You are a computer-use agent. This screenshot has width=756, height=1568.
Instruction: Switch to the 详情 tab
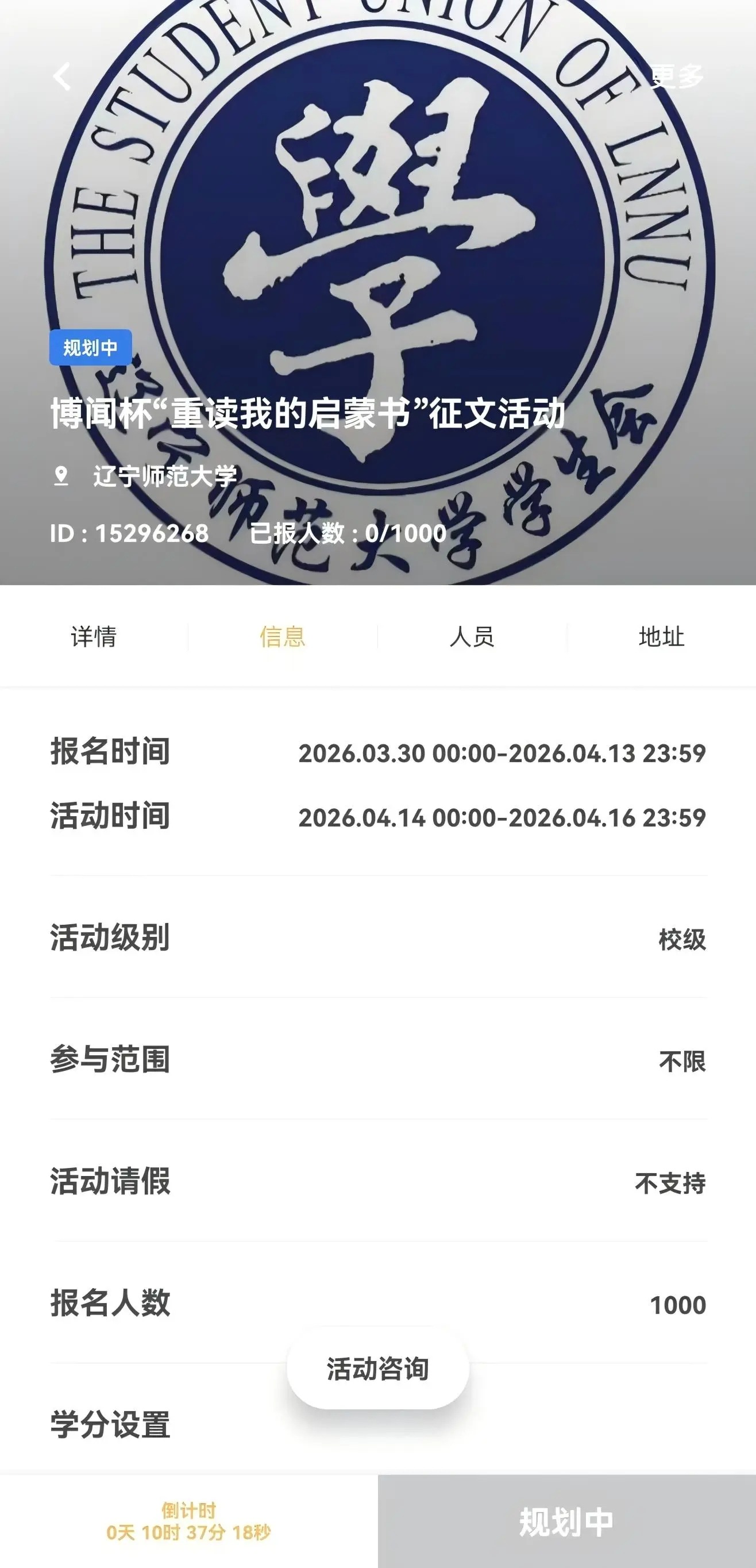click(94, 637)
